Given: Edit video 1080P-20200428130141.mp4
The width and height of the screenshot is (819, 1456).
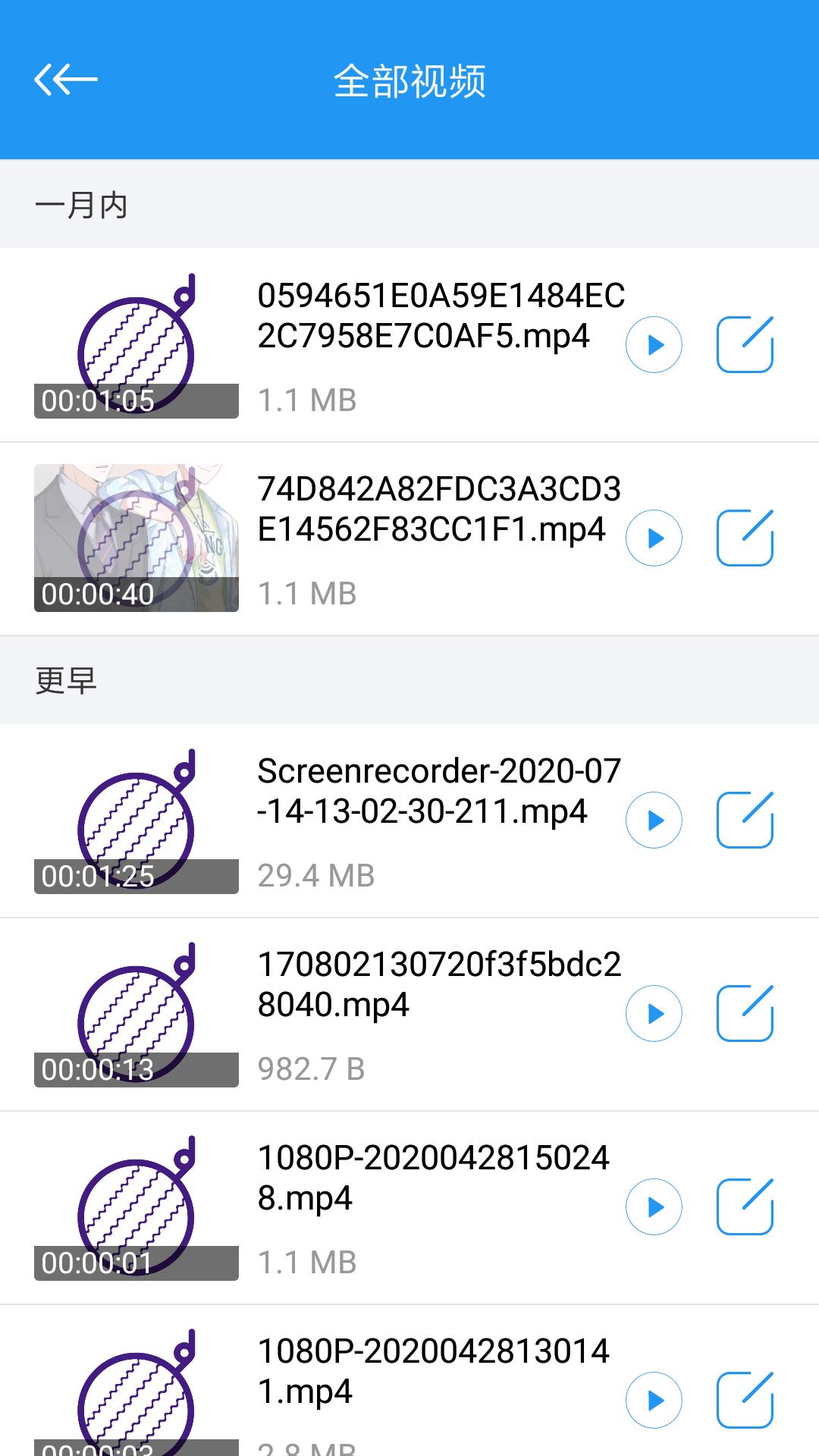Looking at the screenshot, I should (x=745, y=1401).
